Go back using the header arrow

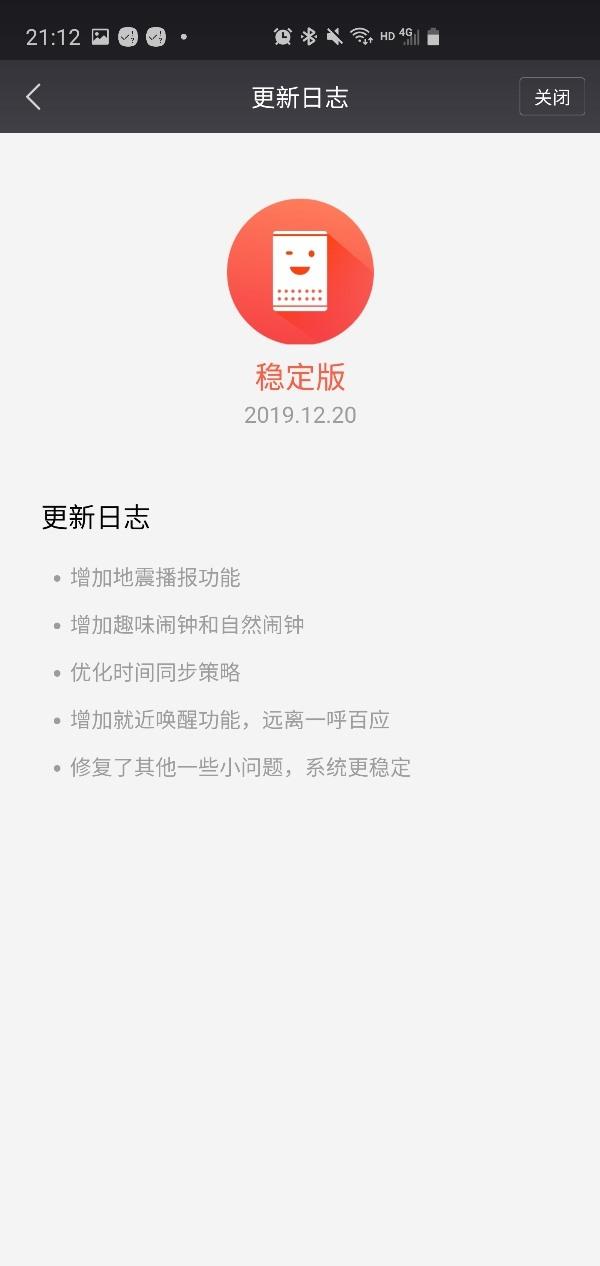33,97
